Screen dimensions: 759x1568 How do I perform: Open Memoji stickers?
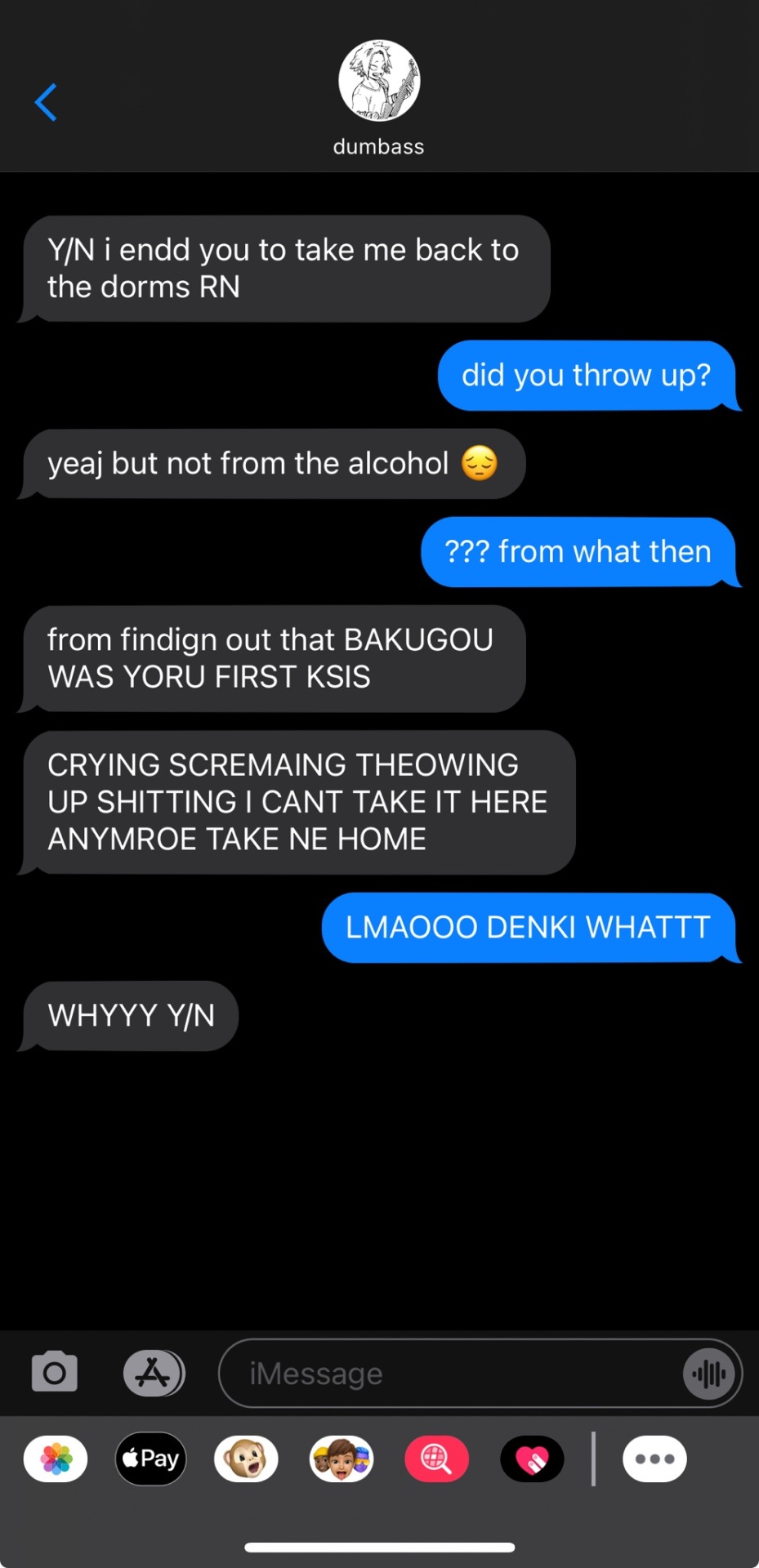coord(342,1459)
